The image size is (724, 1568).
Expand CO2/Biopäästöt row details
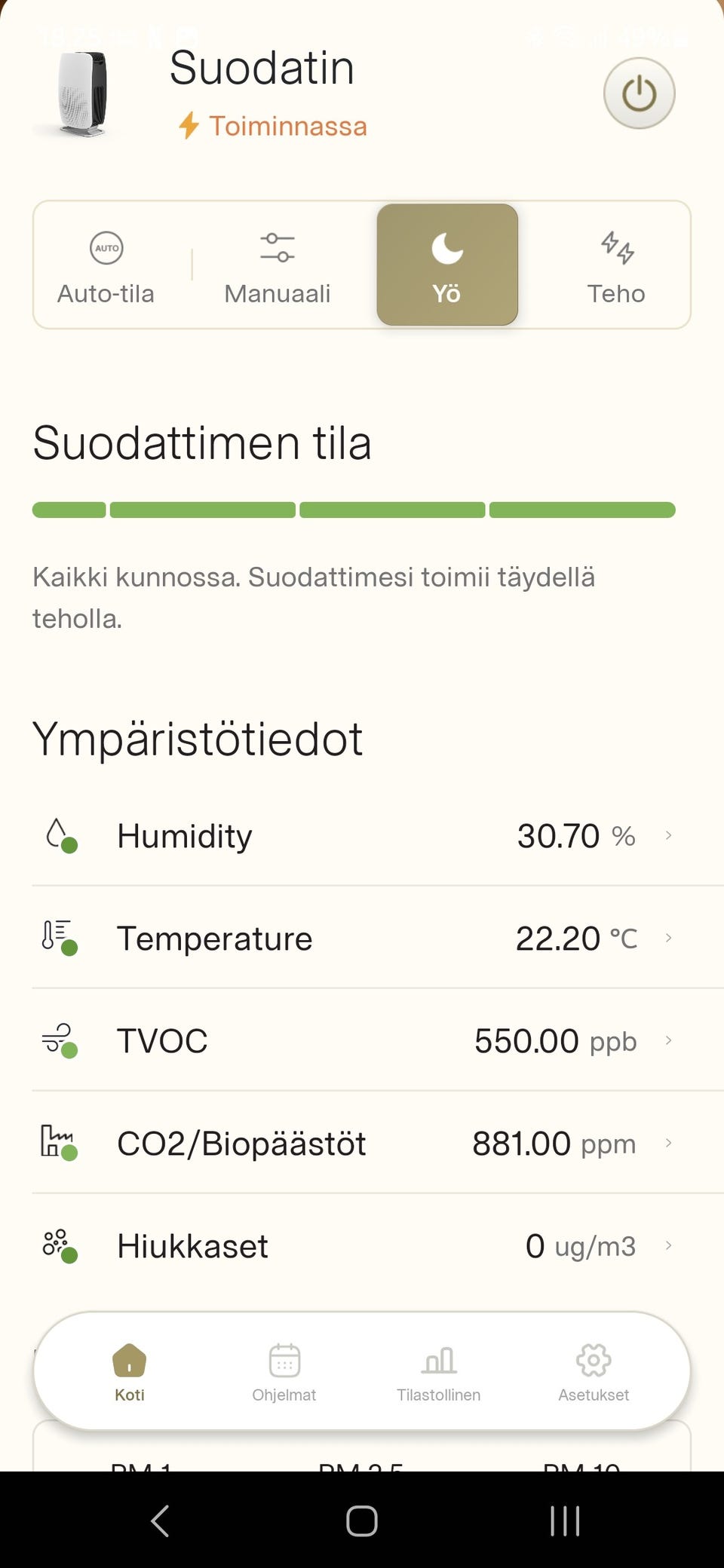[x=670, y=1144]
